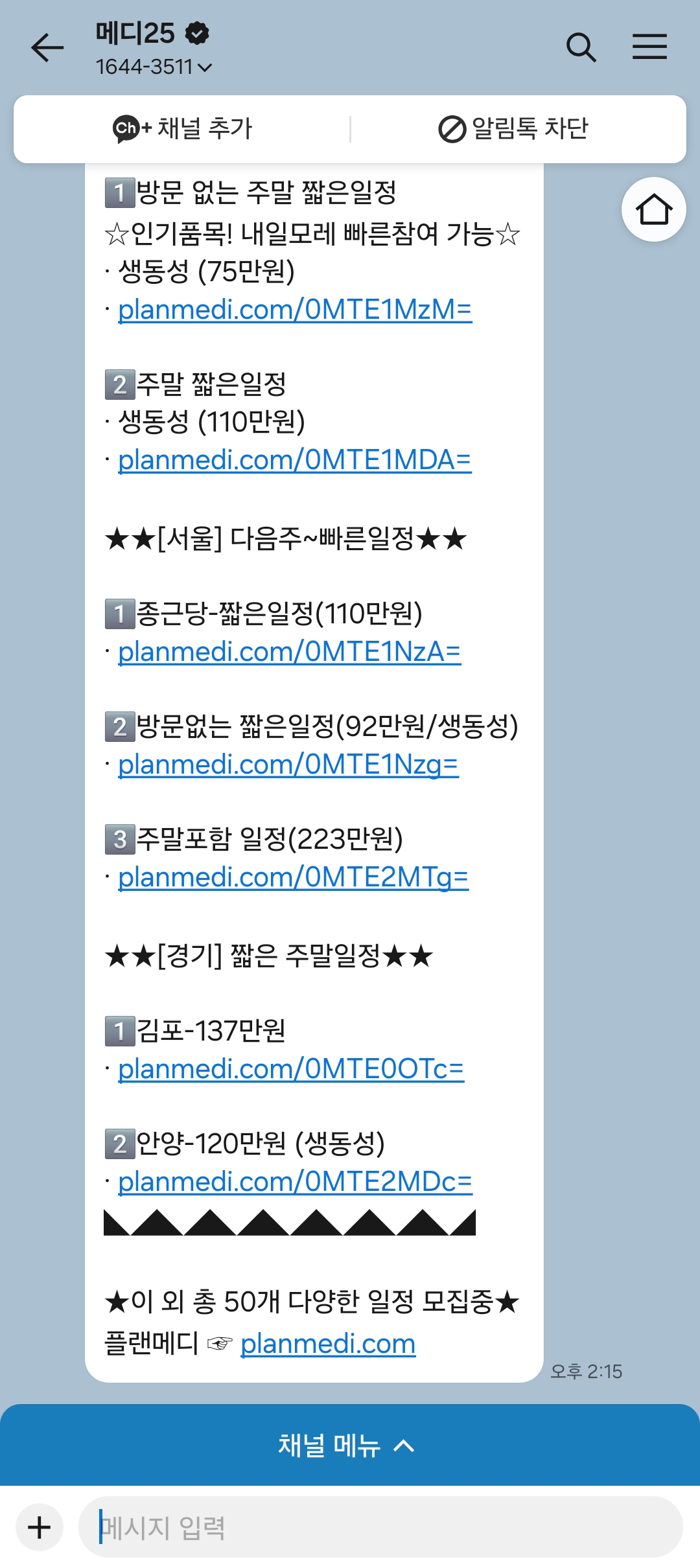This screenshot has height=1568, width=700.
Task: Open link planmedi.com/0MTE1MzM=
Action: click(295, 310)
